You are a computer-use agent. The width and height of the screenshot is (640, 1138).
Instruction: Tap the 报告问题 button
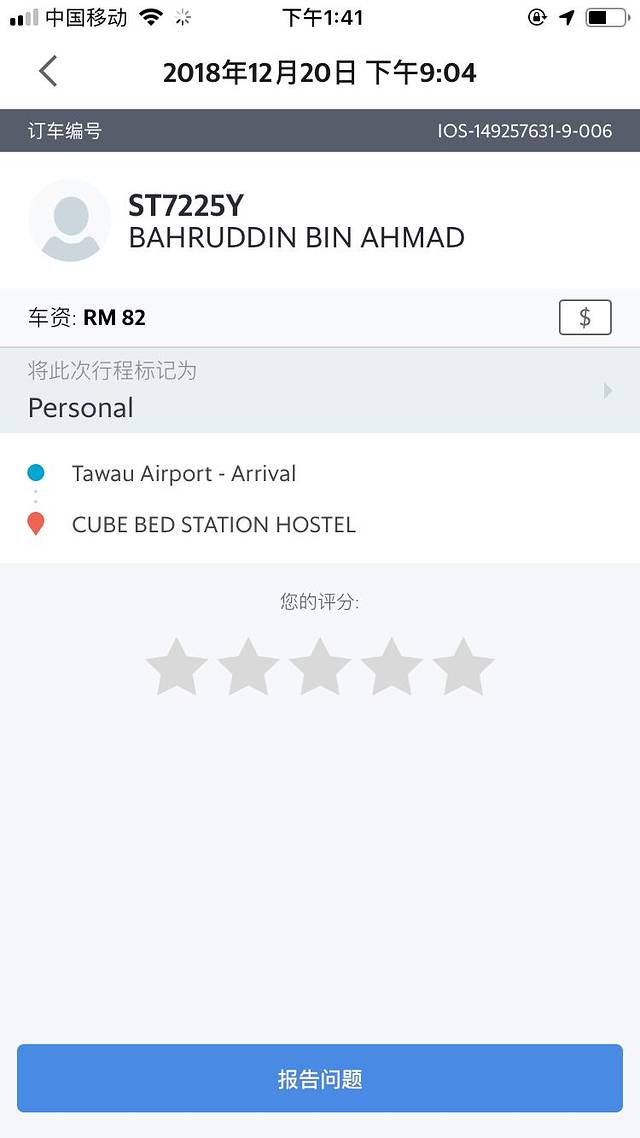[x=320, y=1078]
